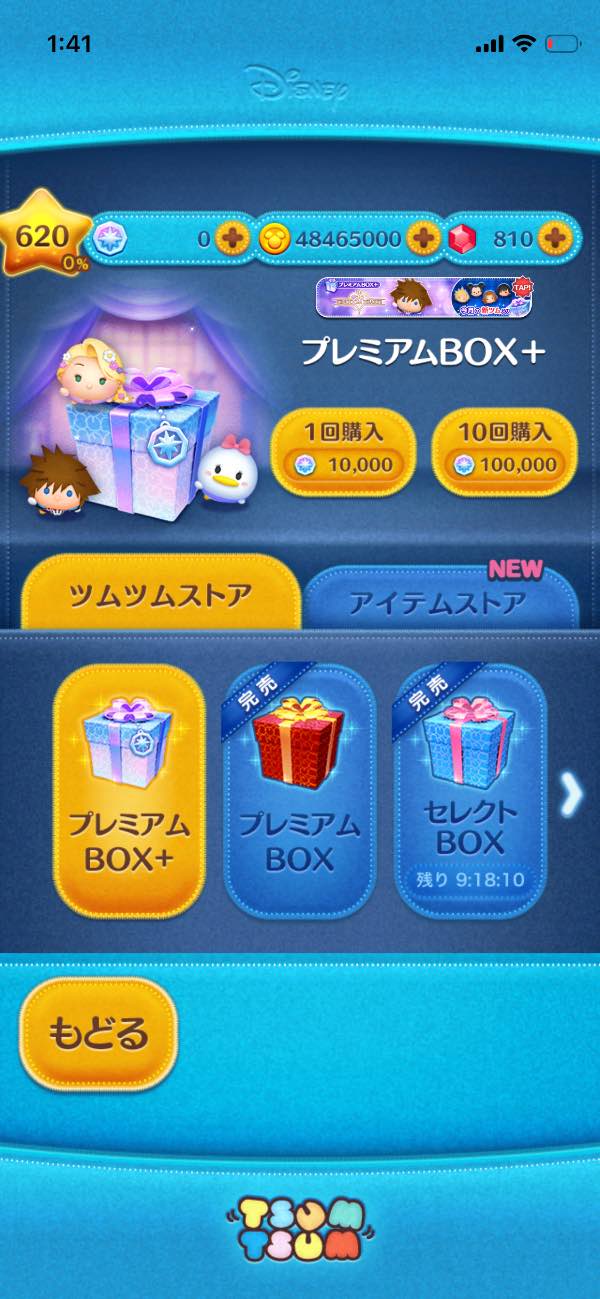The width and height of the screenshot is (600, 1299).
Task: Open the プレミアムBOX+ new Tsum banner
Action: point(424,297)
